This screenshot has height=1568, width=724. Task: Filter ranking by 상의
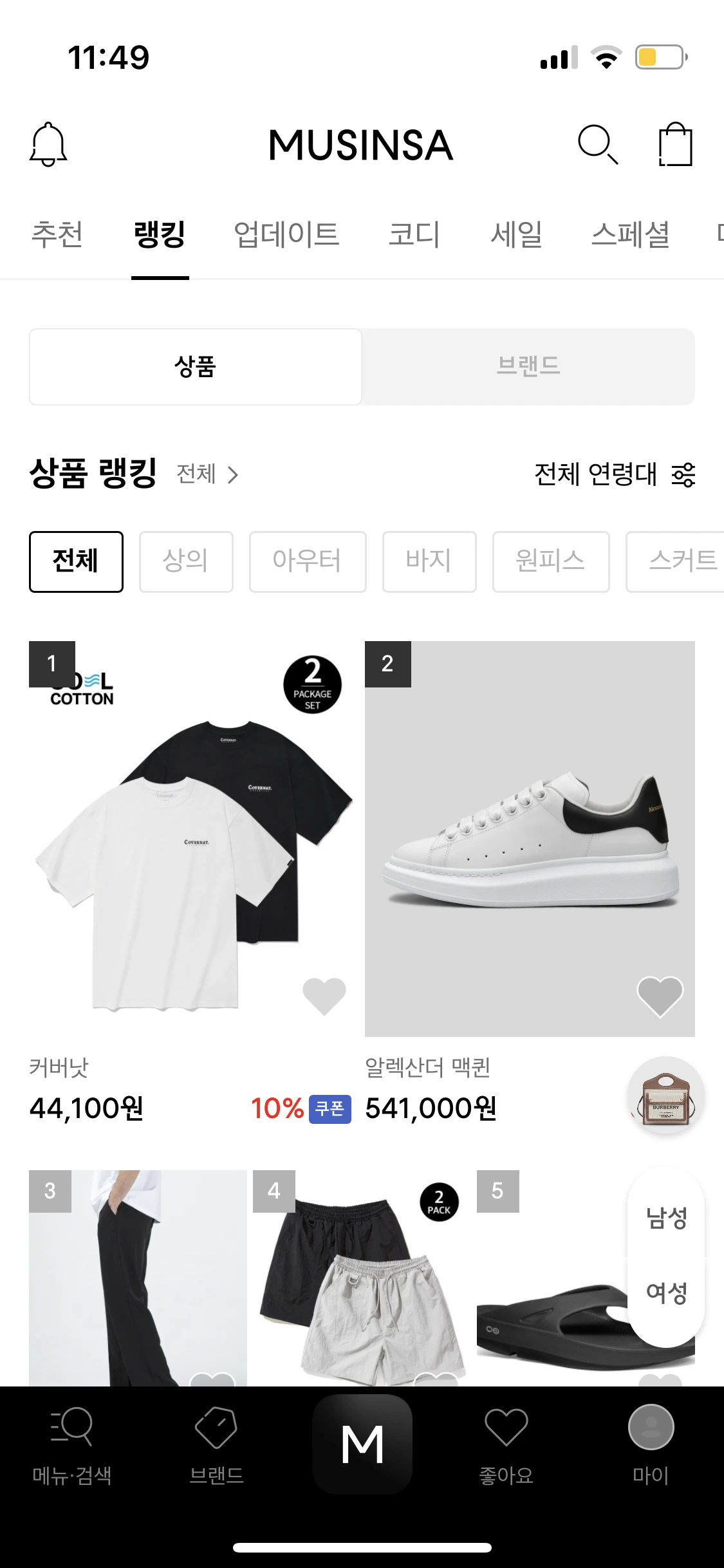coord(186,561)
